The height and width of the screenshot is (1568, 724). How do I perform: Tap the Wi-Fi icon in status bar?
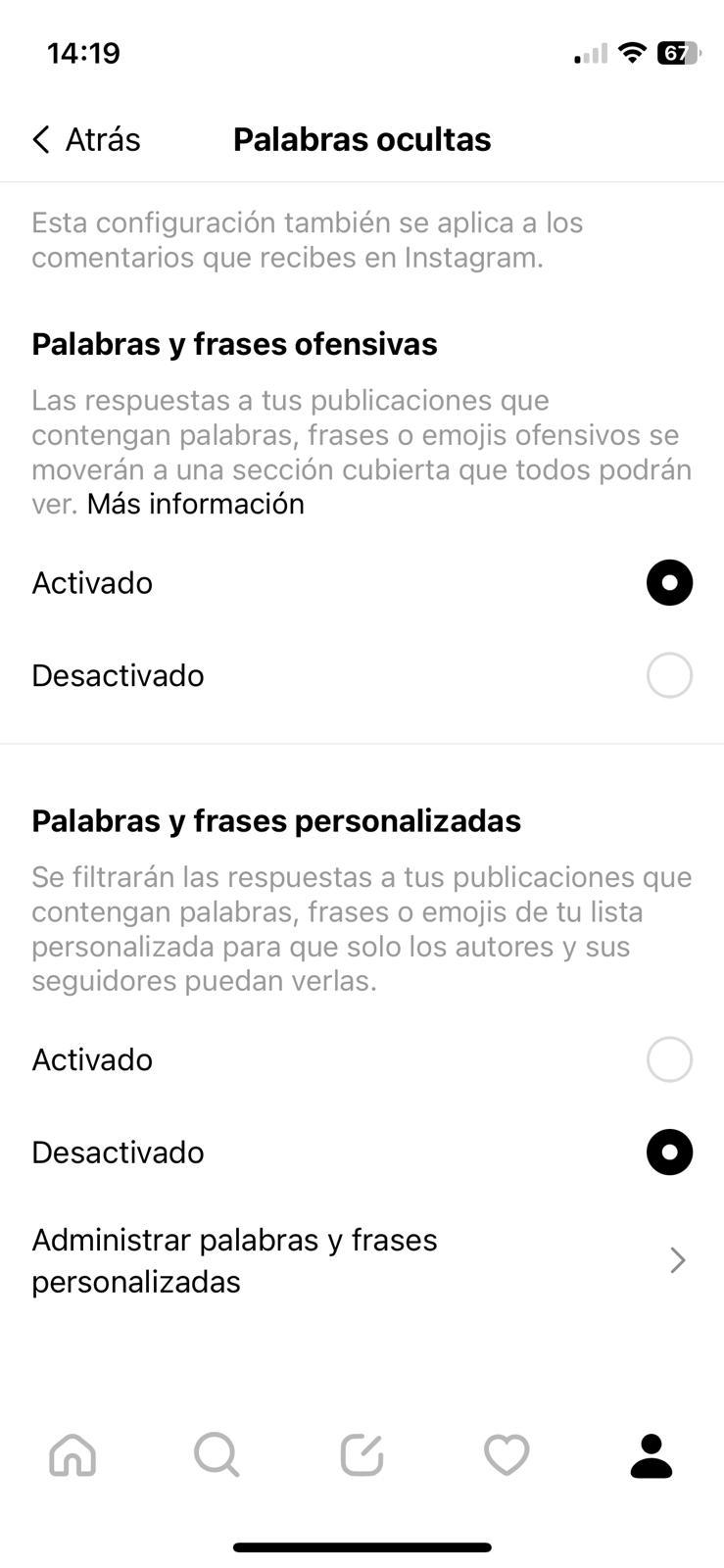[631, 52]
